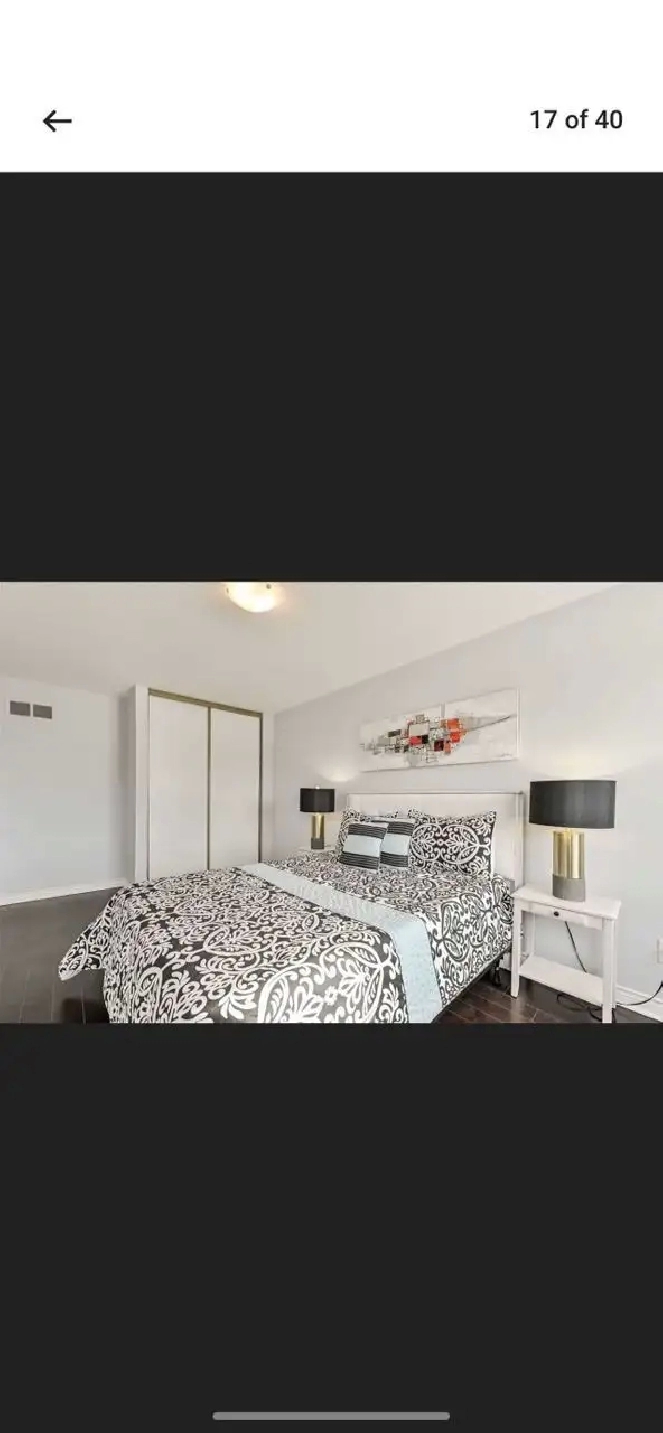Tap the bedroom photo to view fullscreen

[331, 802]
